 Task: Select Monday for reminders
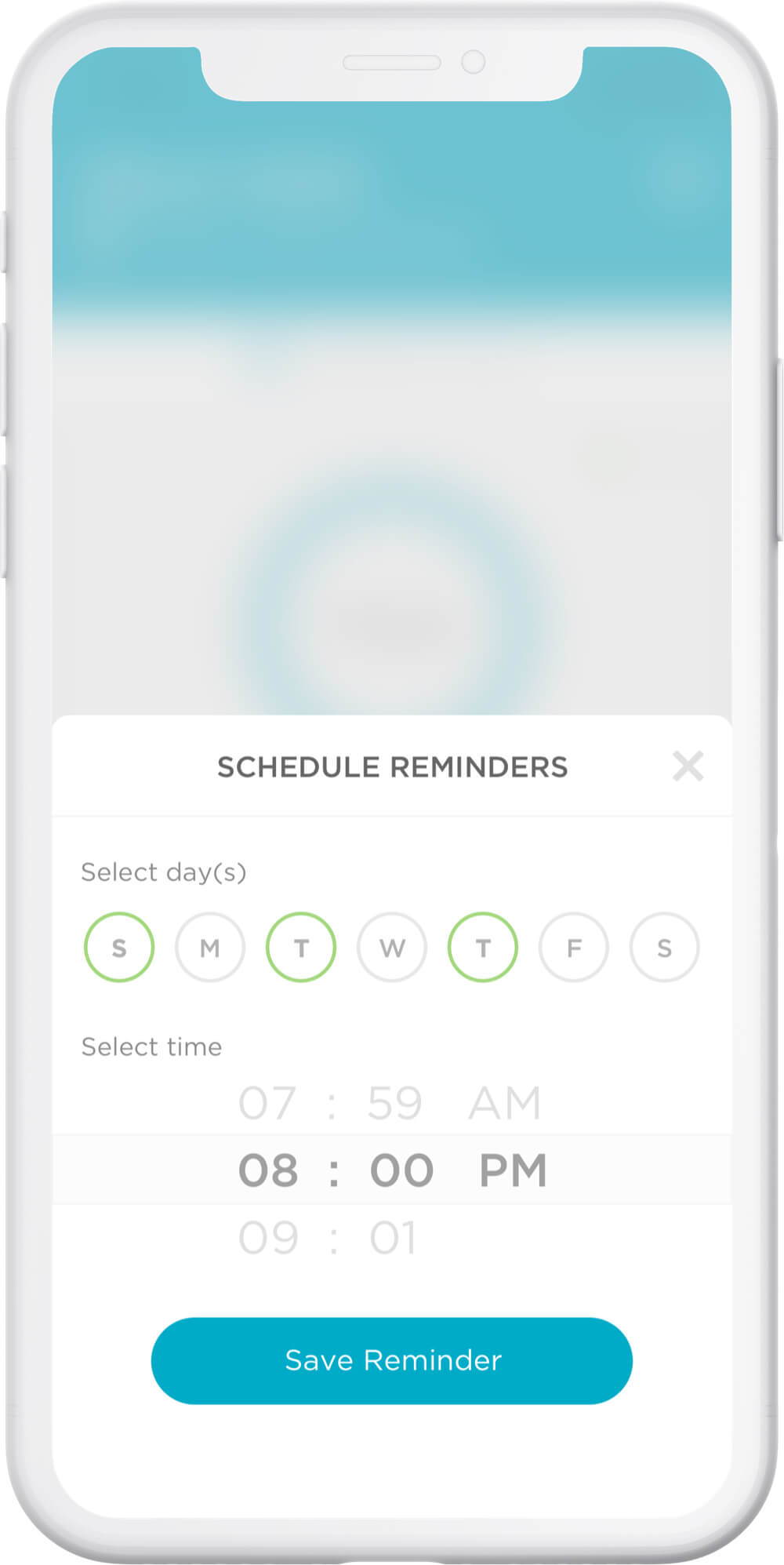(210, 948)
